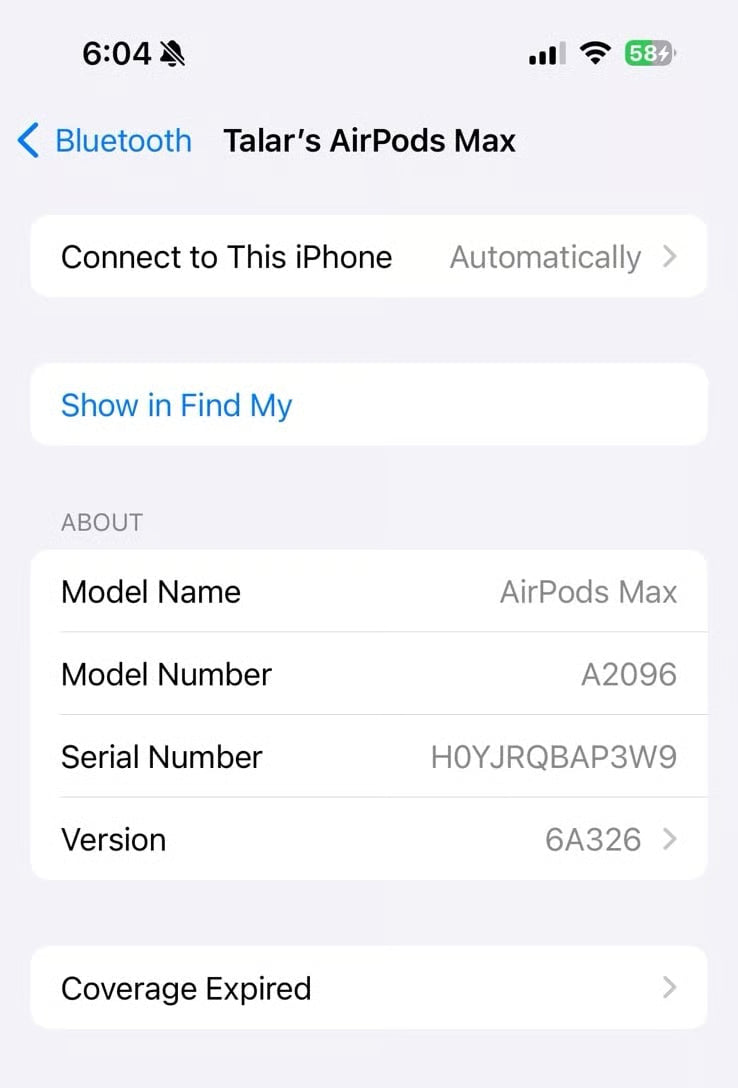
Task: Click the charging battery icon showing 58%
Action: (x=649, y=53)
